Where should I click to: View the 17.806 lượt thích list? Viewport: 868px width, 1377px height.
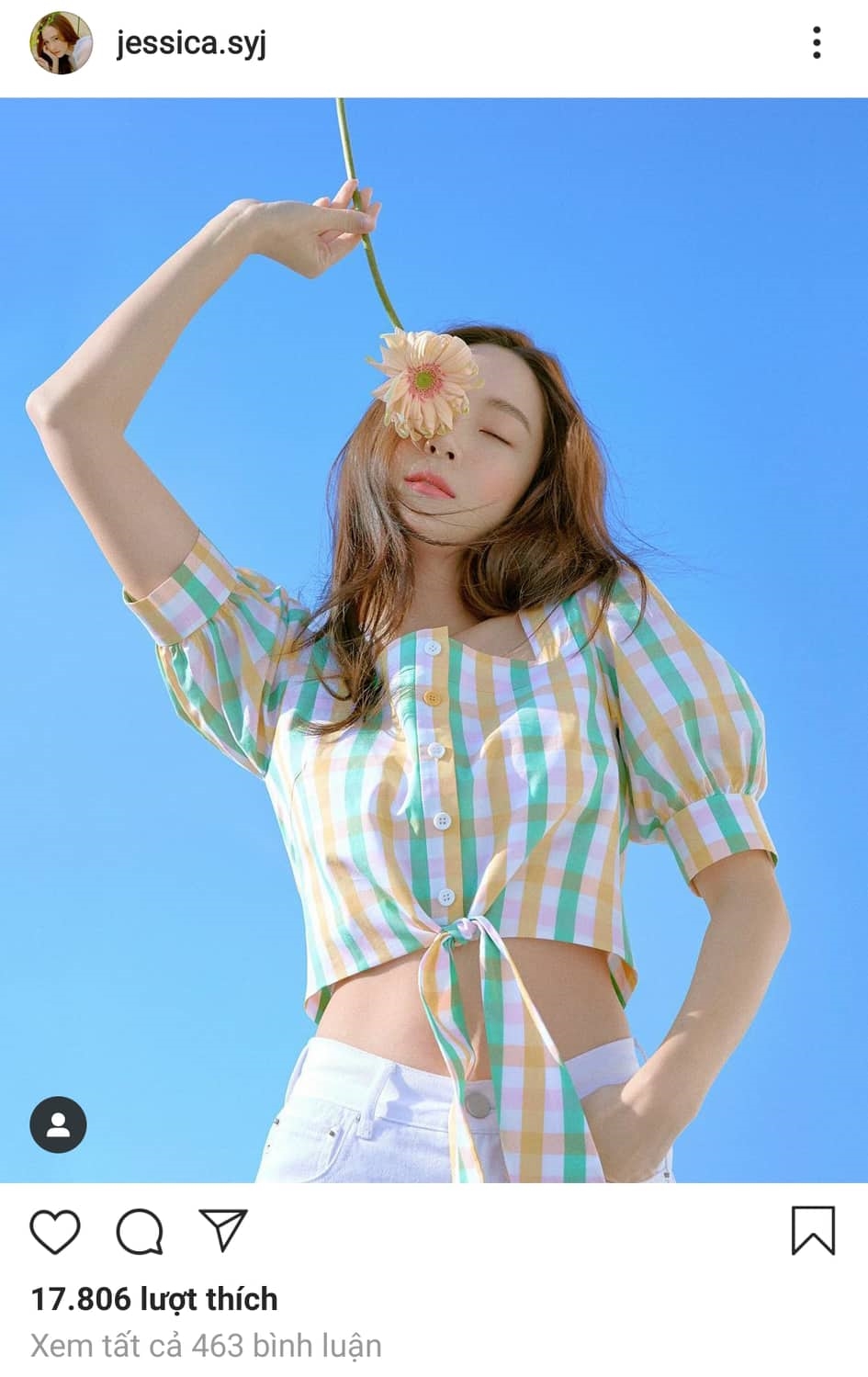(x=154, y=1299)
